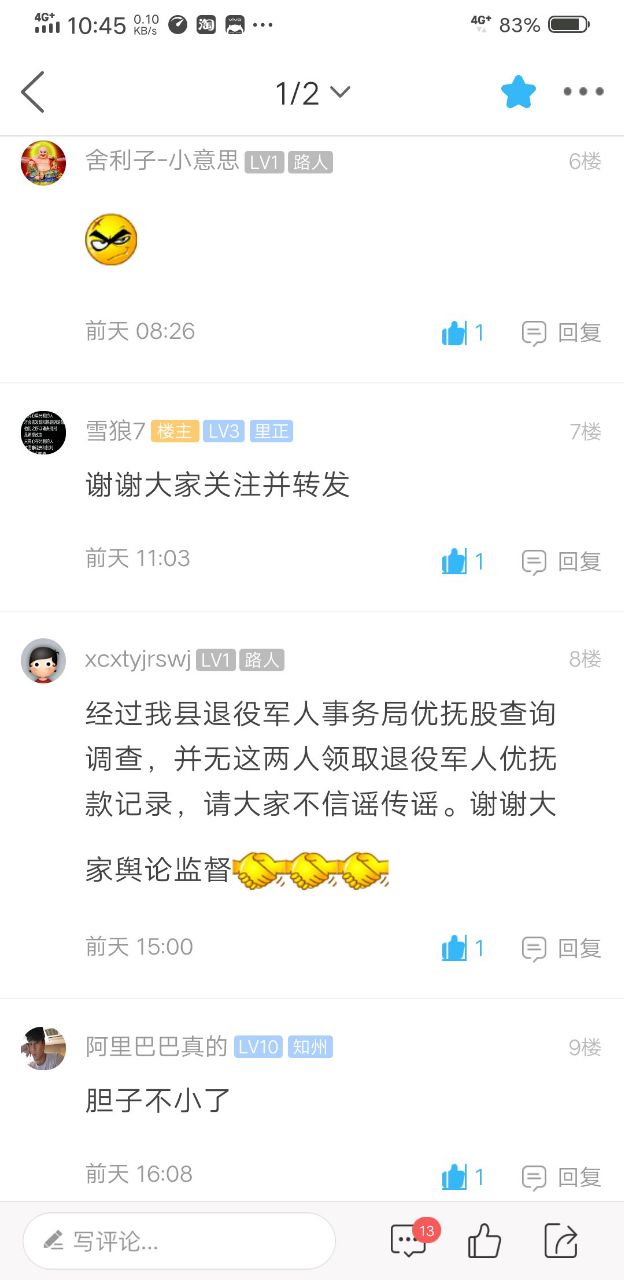Screen dimensions: 624x1280
Task: Reply to 阿里巴巴真的's comment
Action: [562, 1177]
